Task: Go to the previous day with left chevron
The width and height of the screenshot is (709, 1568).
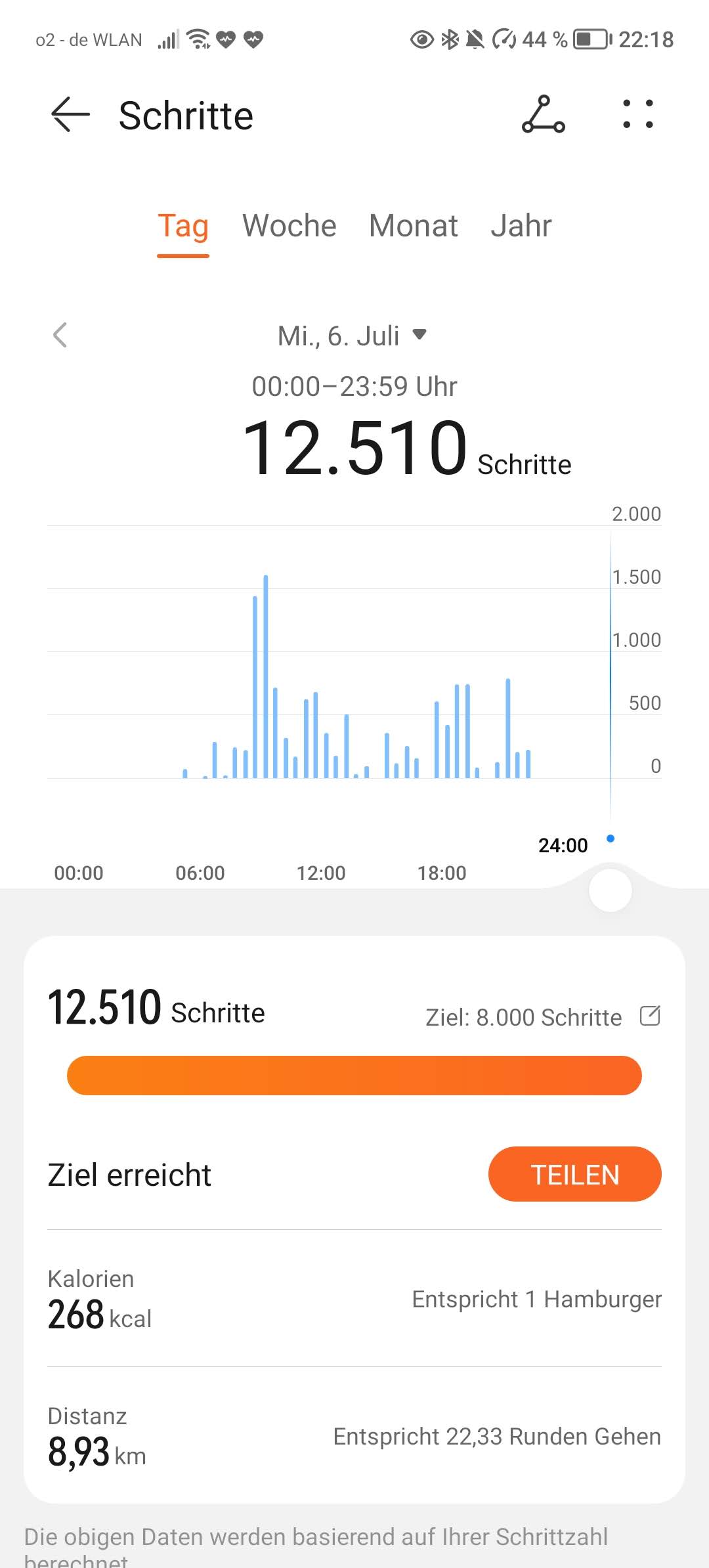Action: [60, 335]
